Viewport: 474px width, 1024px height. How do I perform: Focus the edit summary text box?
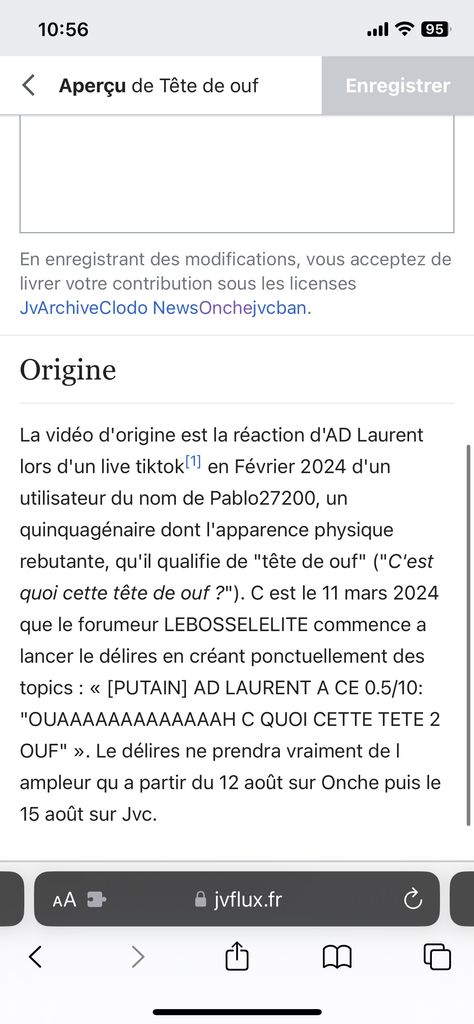coord(236,174)
